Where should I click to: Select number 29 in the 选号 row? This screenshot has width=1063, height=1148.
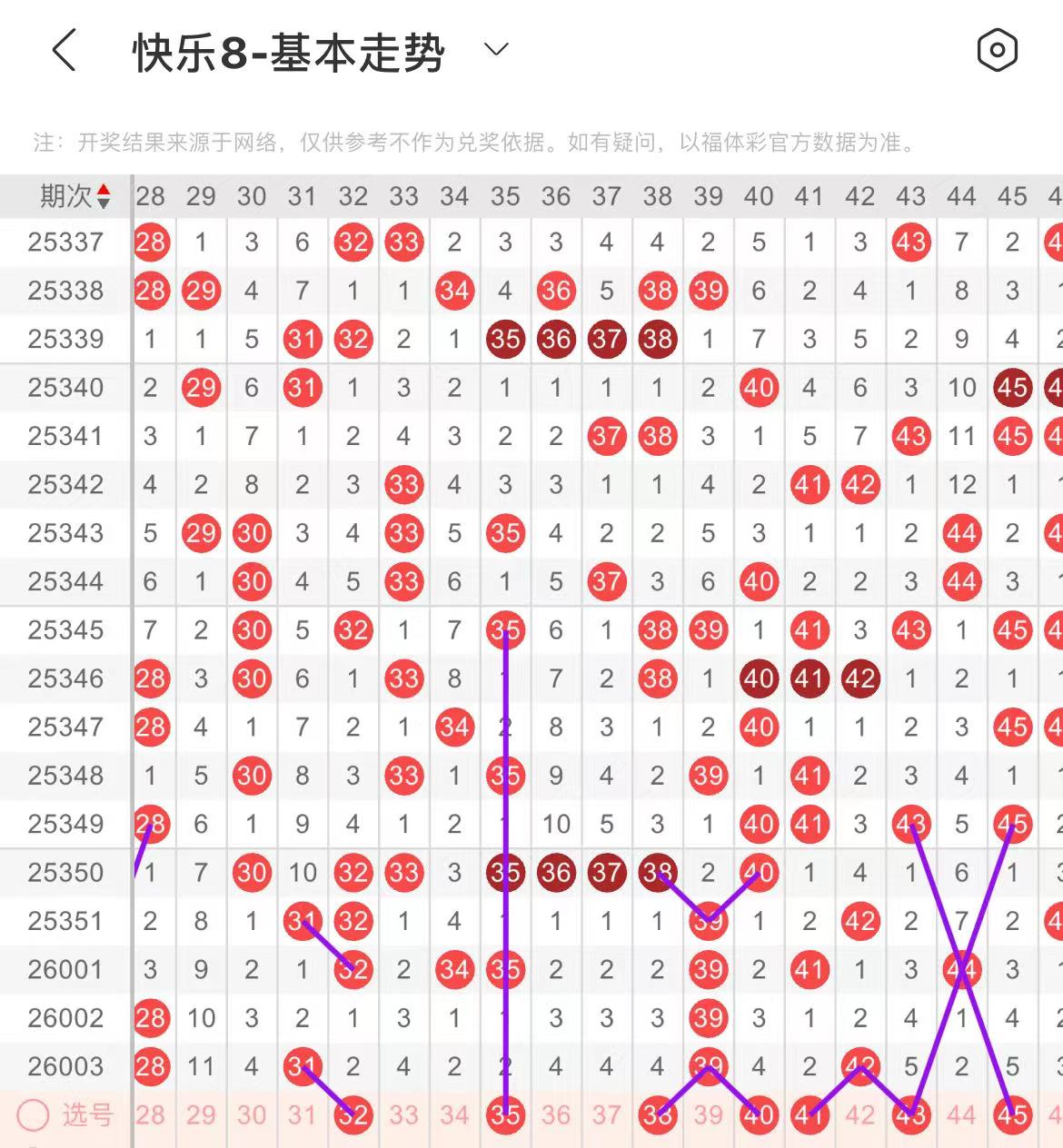pyautogui.click(x=201, y=1114)
